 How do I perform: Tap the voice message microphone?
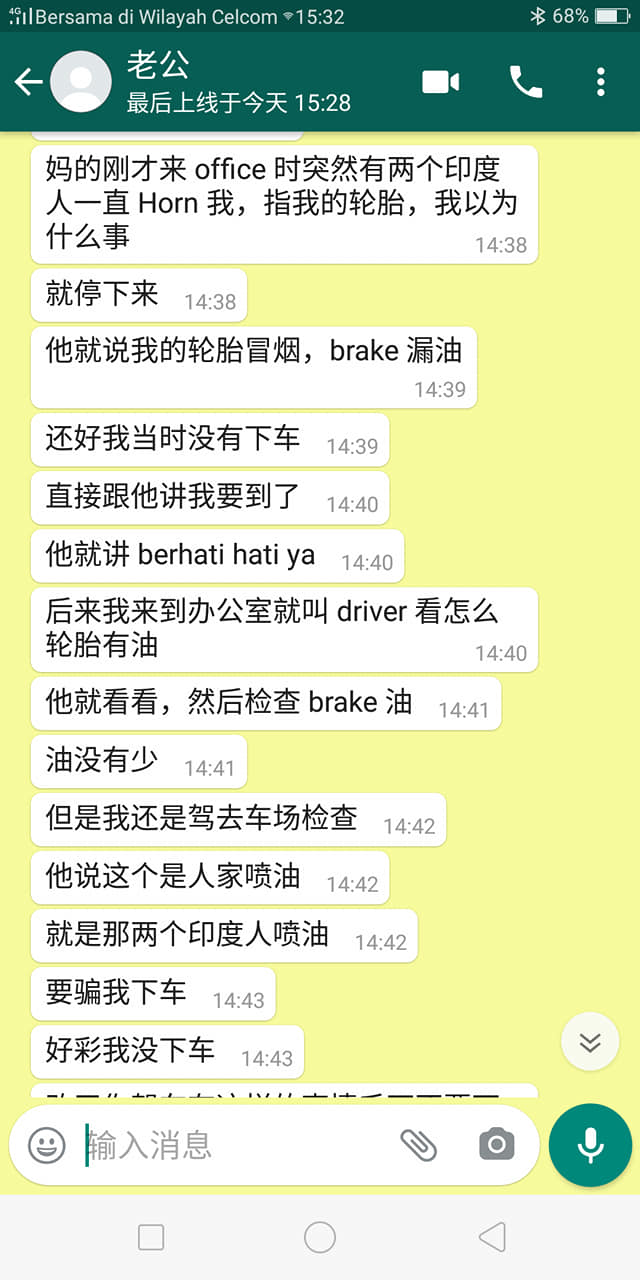click(x=590, y=1144)
